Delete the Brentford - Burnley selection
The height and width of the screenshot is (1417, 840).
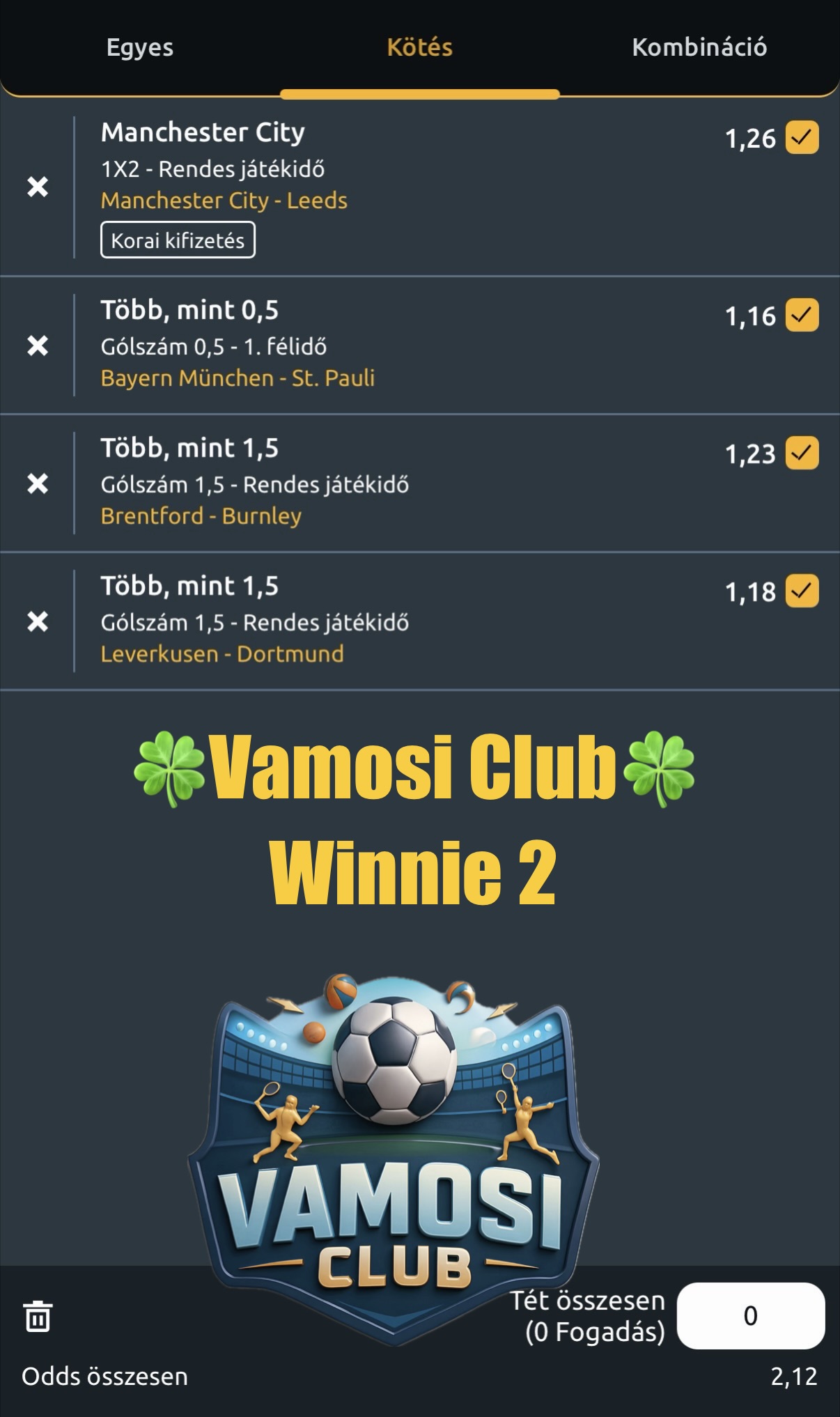[38, 483]
